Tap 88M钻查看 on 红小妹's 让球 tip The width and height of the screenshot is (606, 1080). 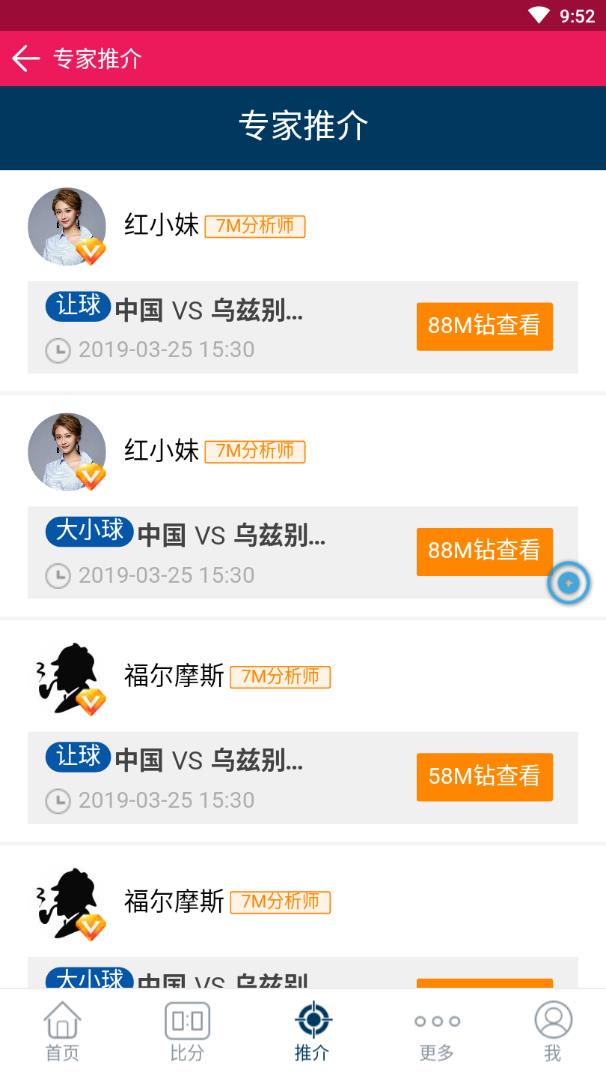pyautogui.click(x=484, y=326)
